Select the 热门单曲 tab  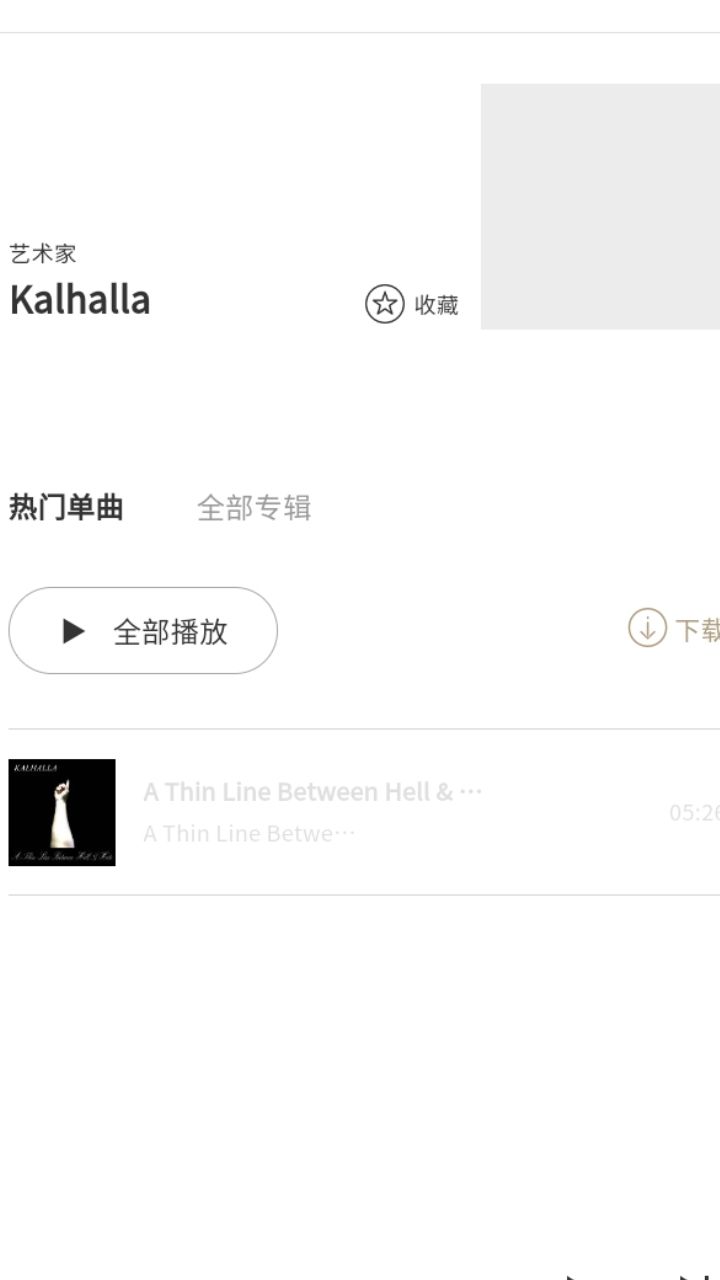pyautogui.click(x=66, y=508)
